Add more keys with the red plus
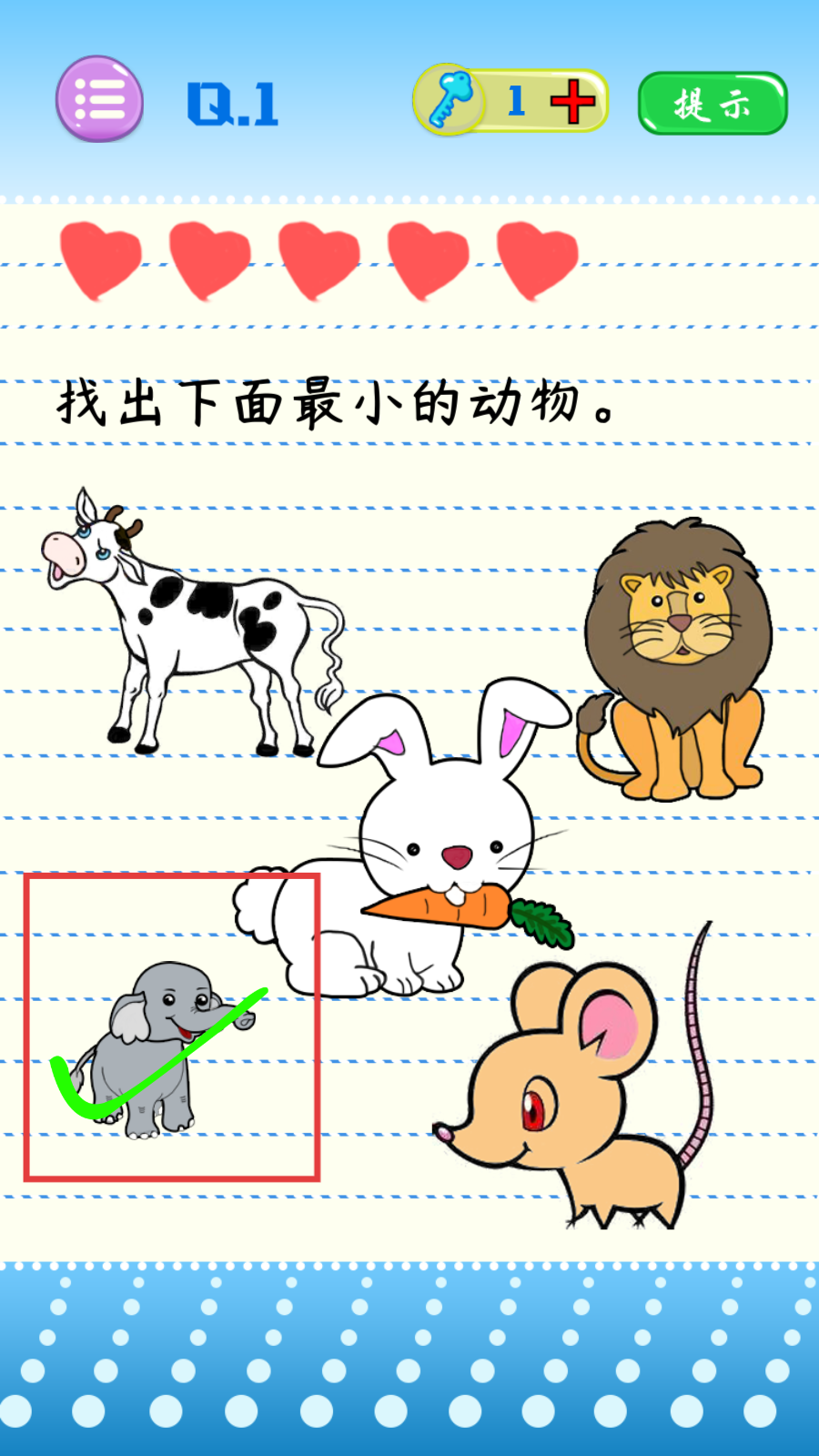The width and height of the screenshot is (819, 1456). point(573,101)
